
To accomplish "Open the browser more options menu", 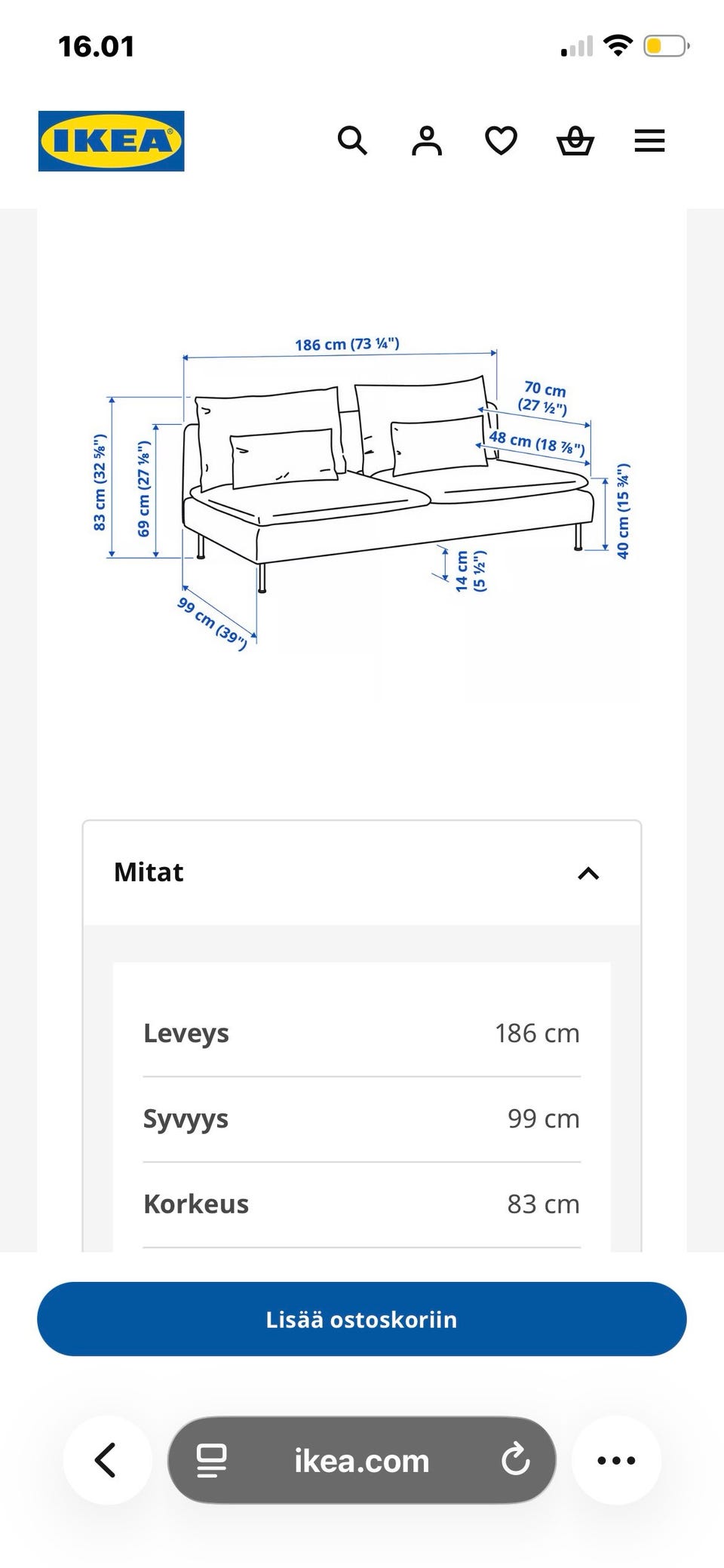I will [x=616, y=1460].
